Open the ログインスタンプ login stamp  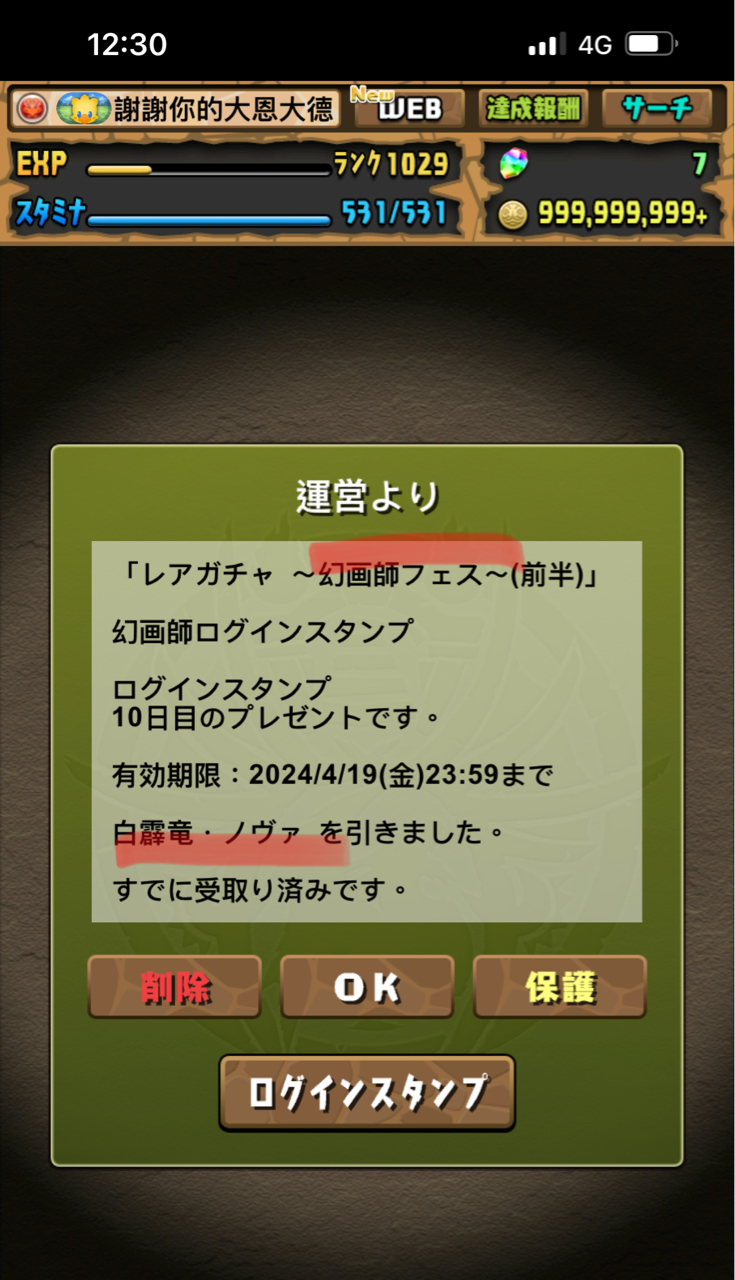pyautogui.click(x=367, y=1092)
